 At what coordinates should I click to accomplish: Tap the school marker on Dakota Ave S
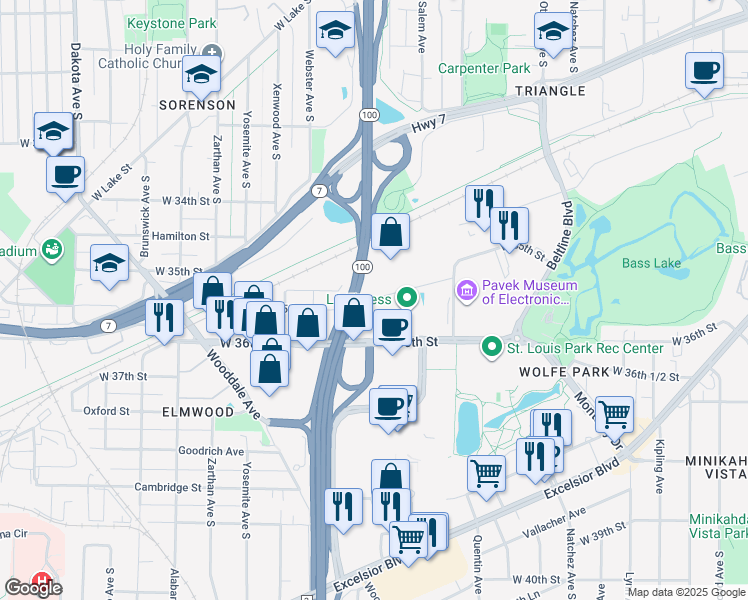pos(53,131)
